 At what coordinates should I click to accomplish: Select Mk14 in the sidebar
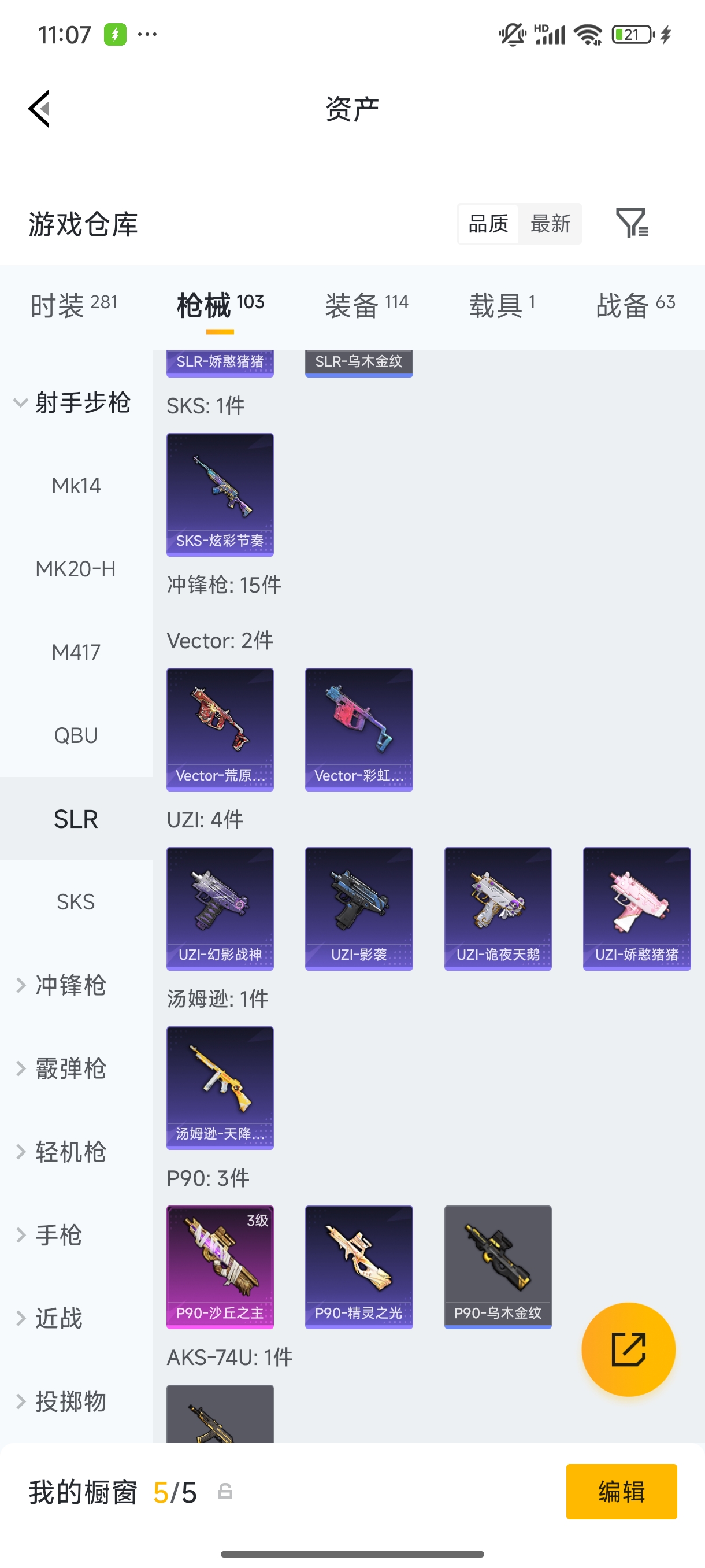coord(76,486)
